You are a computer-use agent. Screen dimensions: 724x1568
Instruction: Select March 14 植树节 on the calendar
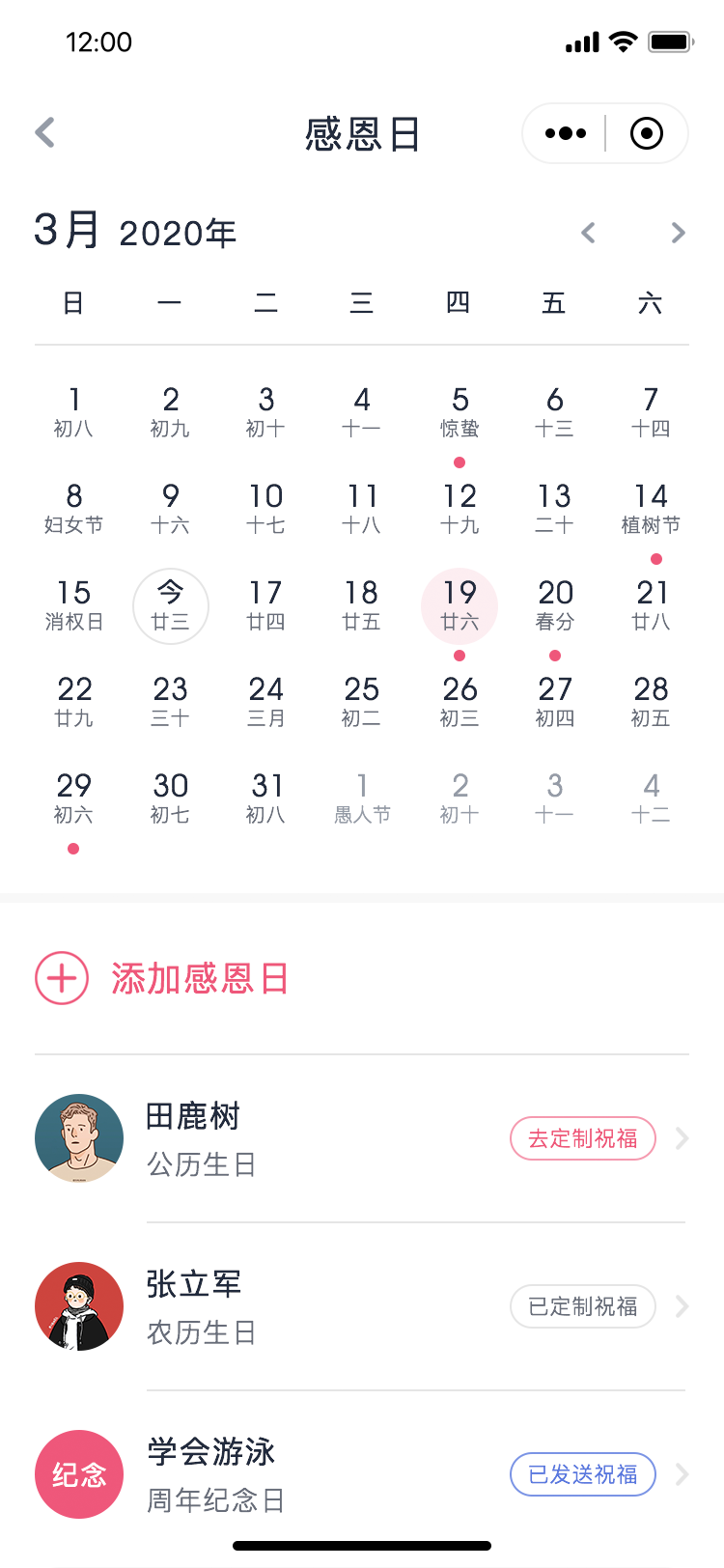pos(651,509)
